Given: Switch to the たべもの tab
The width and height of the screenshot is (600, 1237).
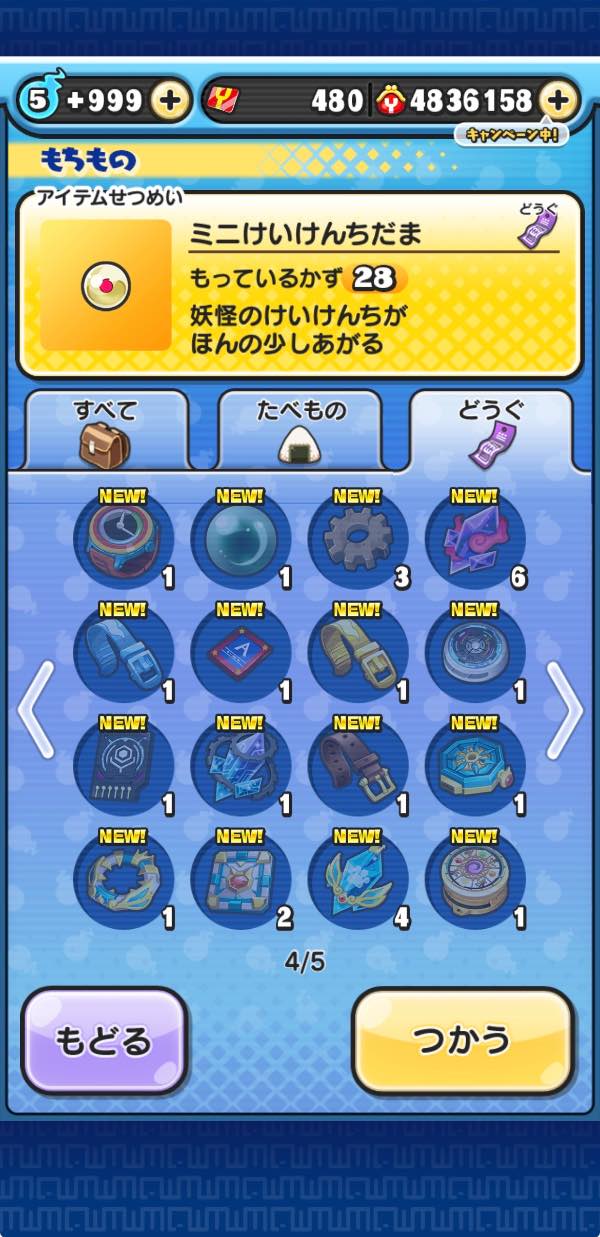Looking at the screenshot, I should pos(299,429).
